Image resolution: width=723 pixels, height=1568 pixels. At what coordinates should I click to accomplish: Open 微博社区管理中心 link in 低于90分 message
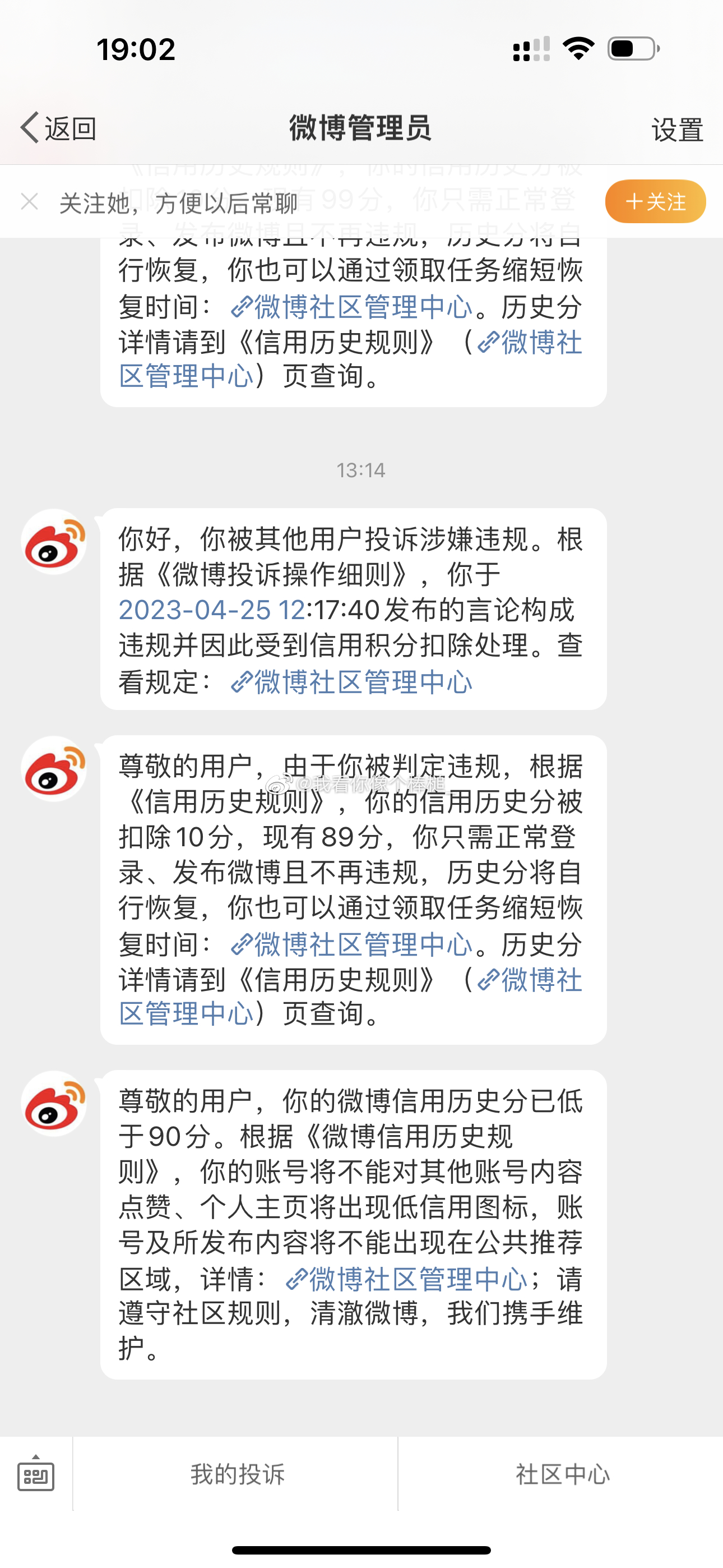[406, 1279]
